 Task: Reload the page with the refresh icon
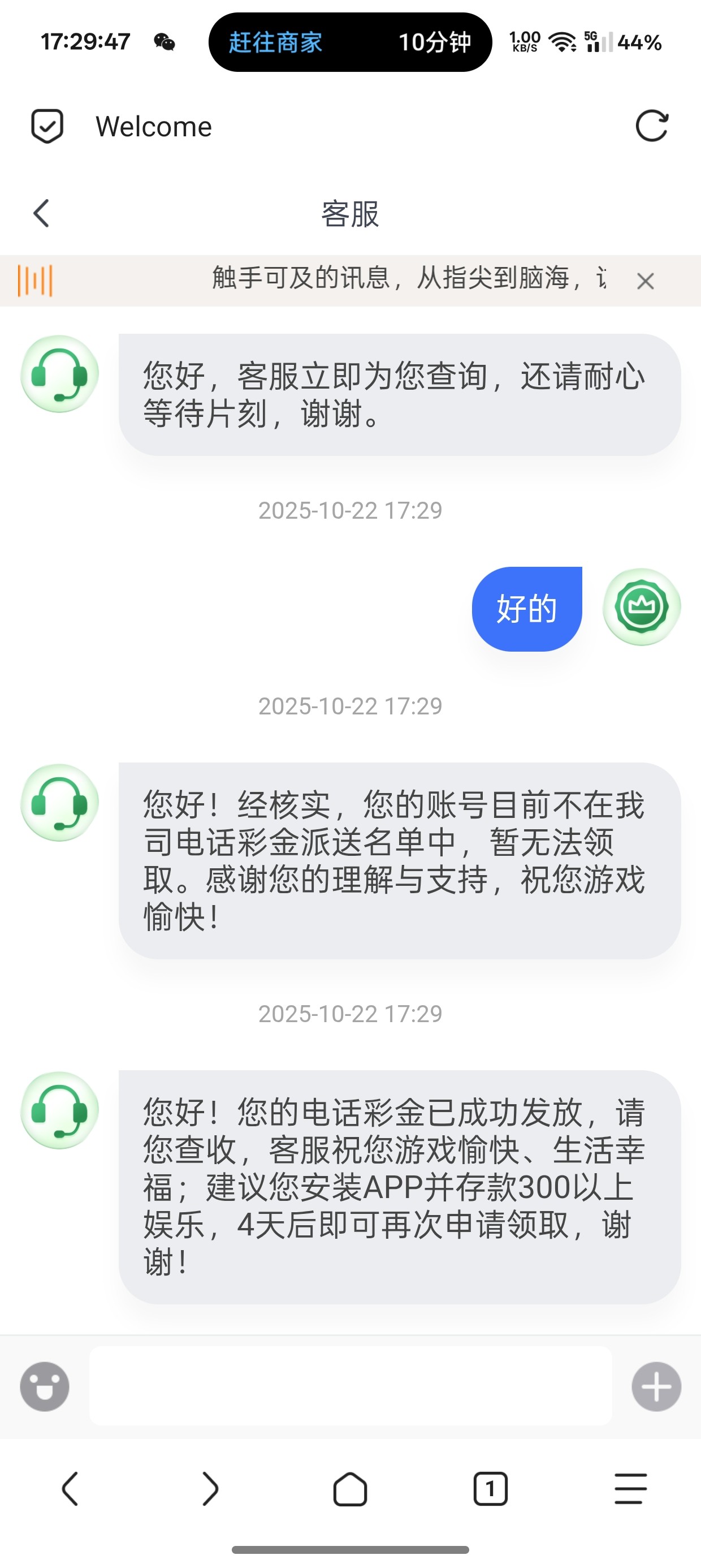(x=652, y=126)
